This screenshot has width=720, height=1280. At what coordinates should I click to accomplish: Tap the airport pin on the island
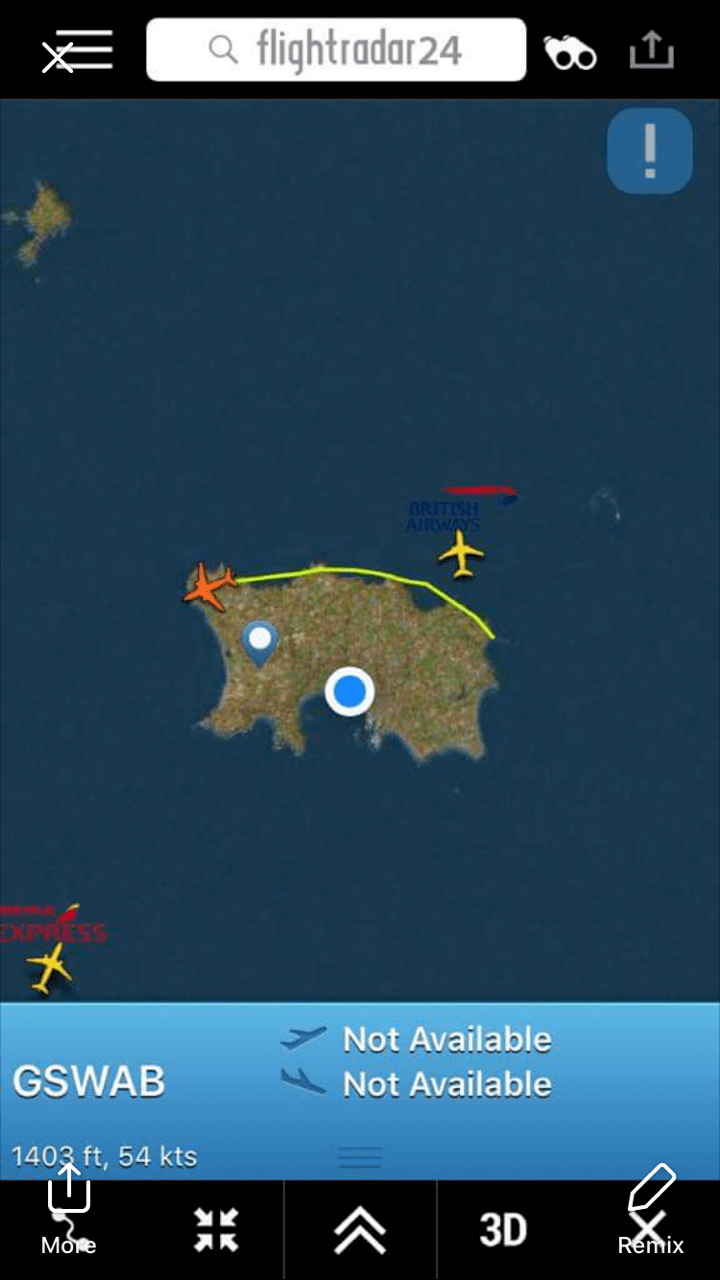coord(260,640)
